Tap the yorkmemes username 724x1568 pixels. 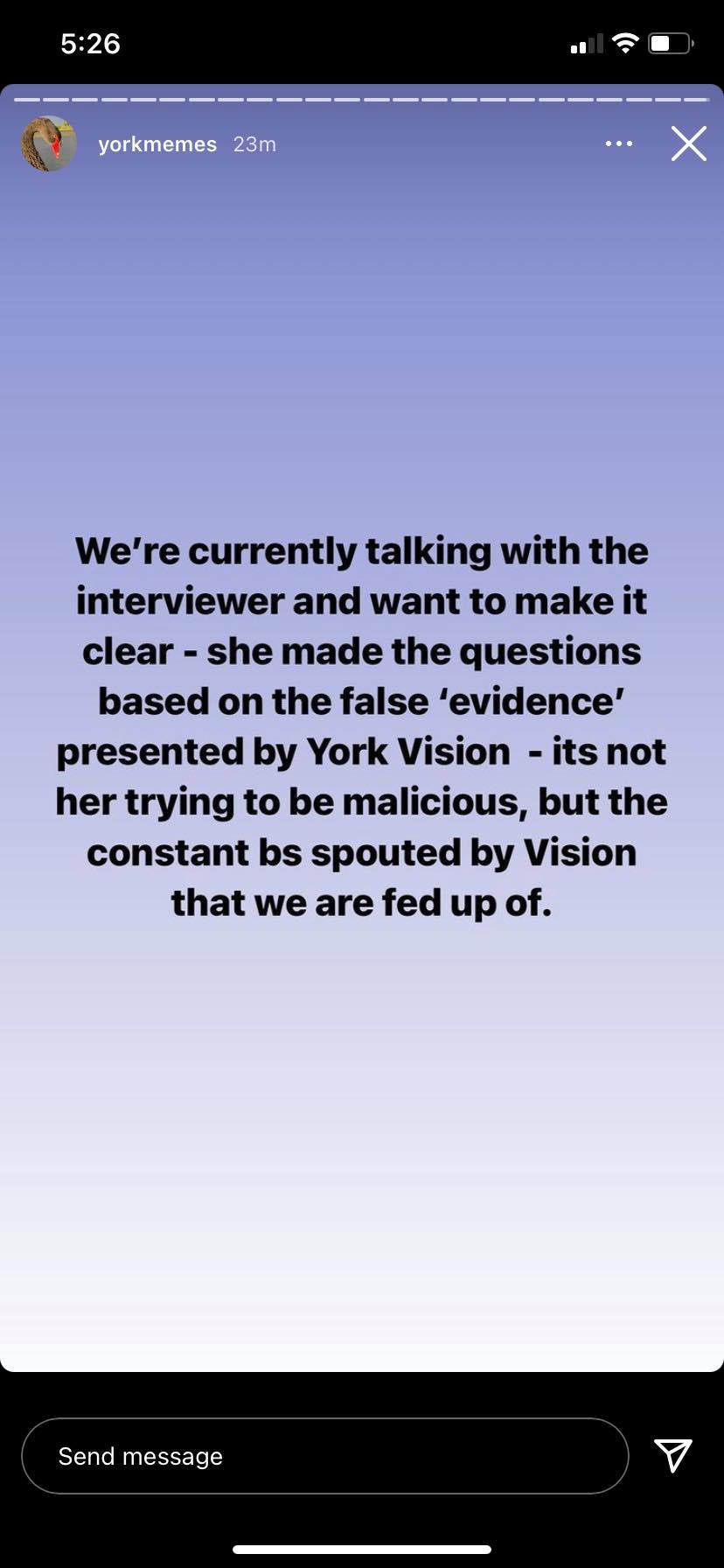click(x=157, y=144)
